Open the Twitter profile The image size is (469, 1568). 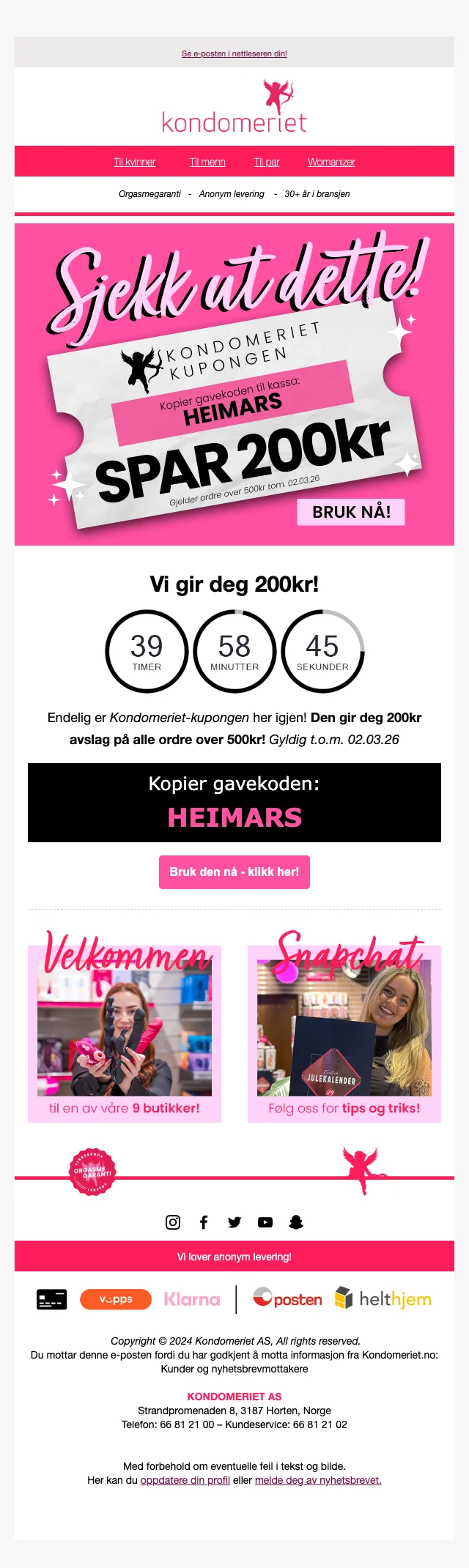click(x=234, y=1222)
